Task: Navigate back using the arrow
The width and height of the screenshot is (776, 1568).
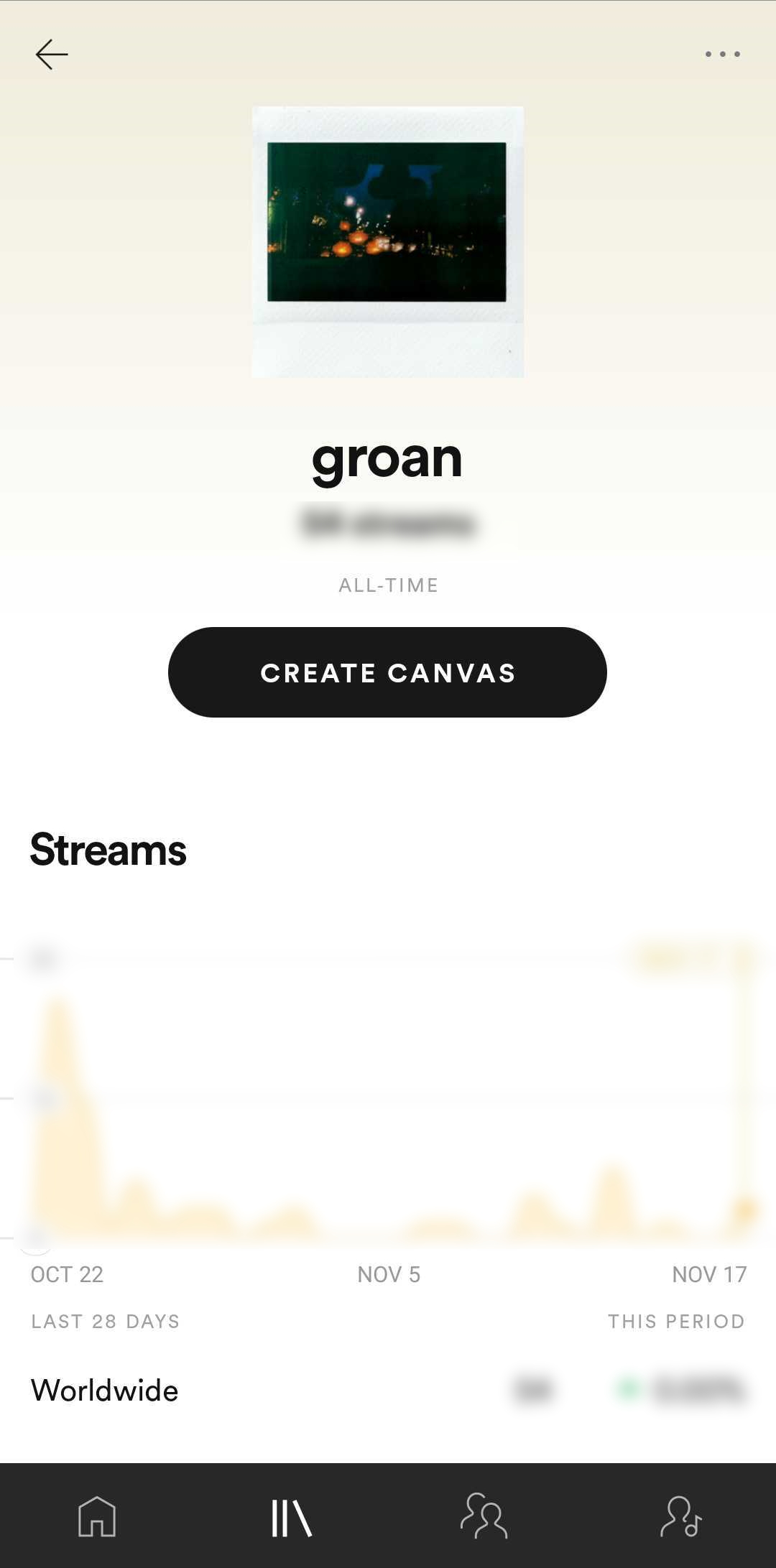Action: pyautogui.click(x=51, y=54)
